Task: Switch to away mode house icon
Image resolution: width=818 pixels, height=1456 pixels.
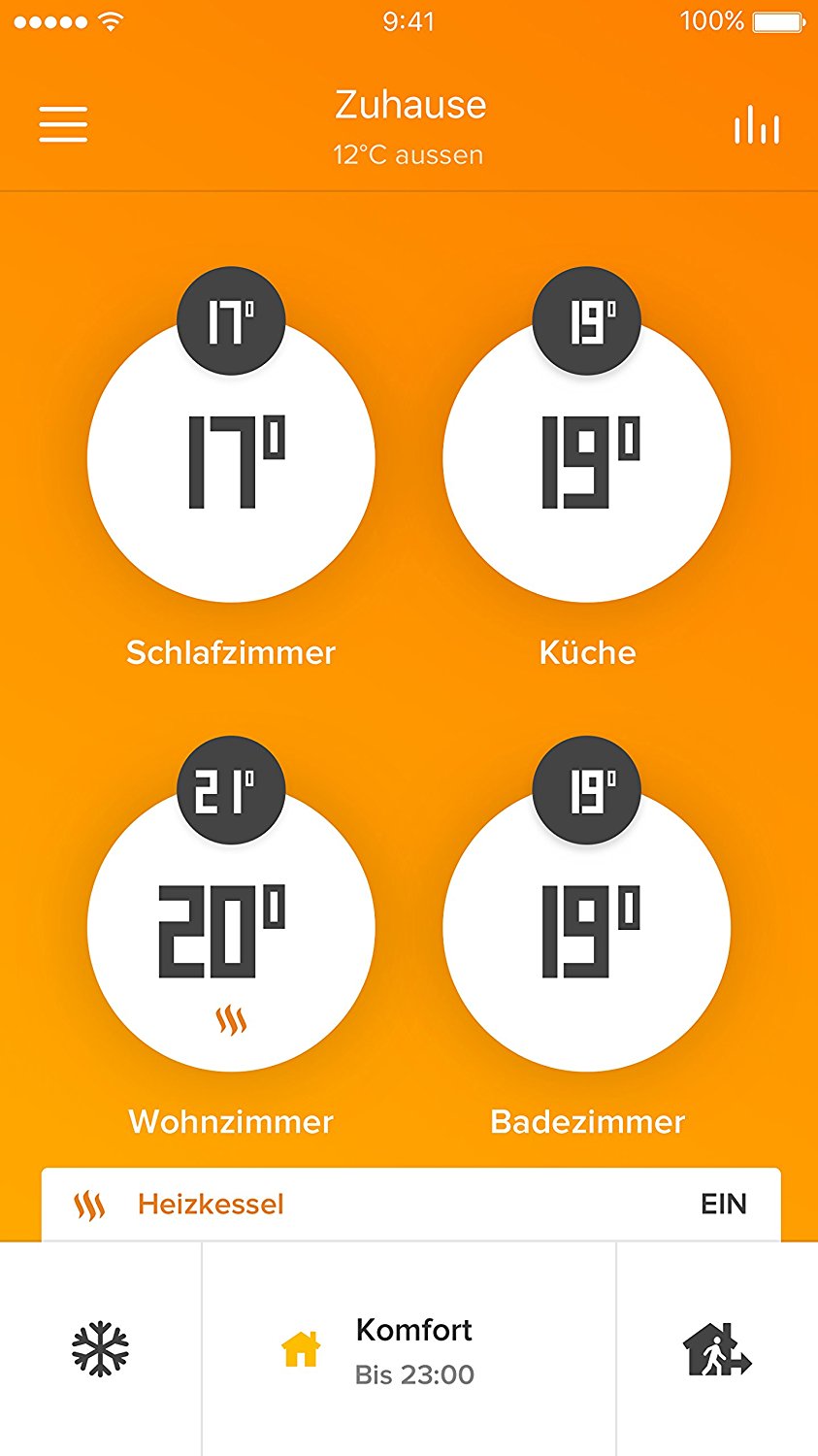Action: pos(717,1349)
